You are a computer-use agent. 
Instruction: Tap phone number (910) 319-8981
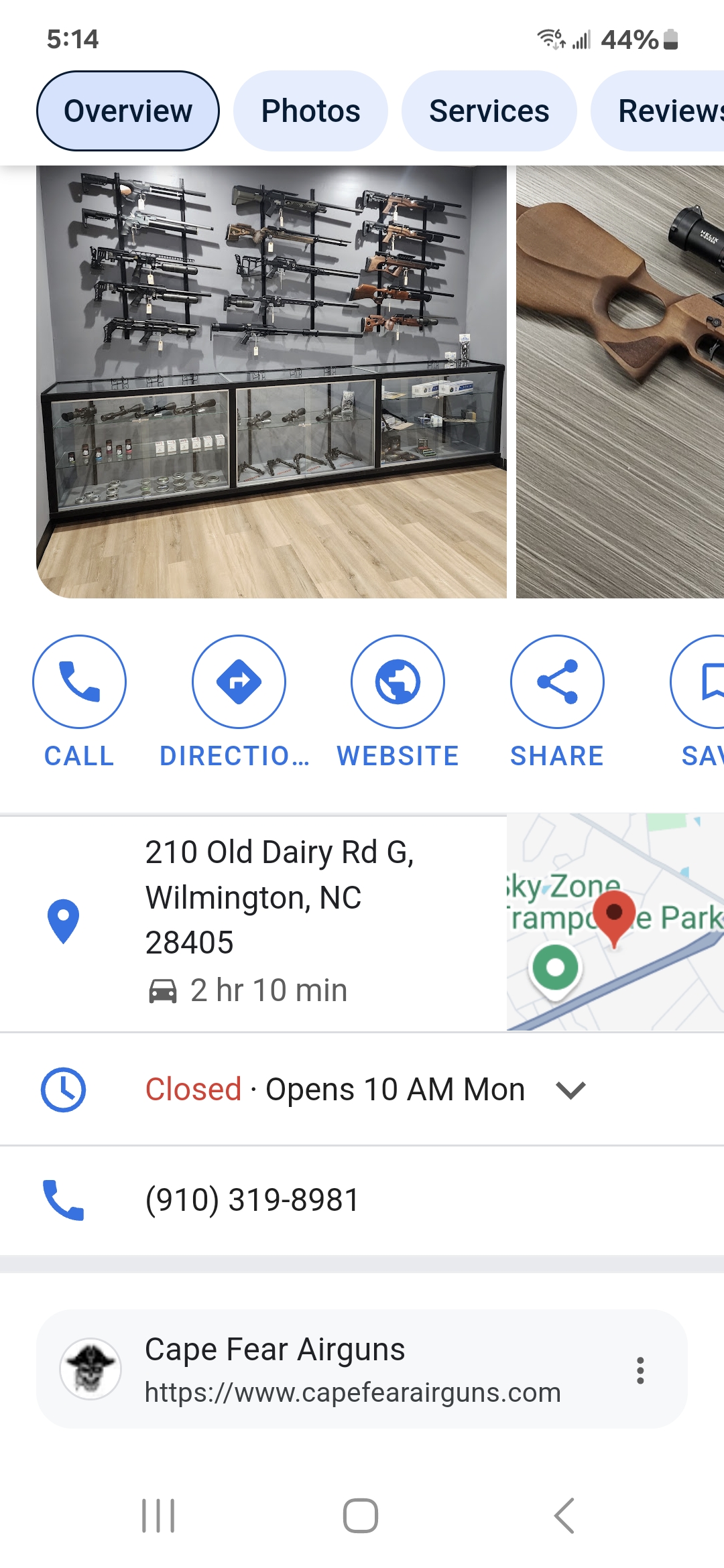pyautogui.click(x=253, y=1199)
